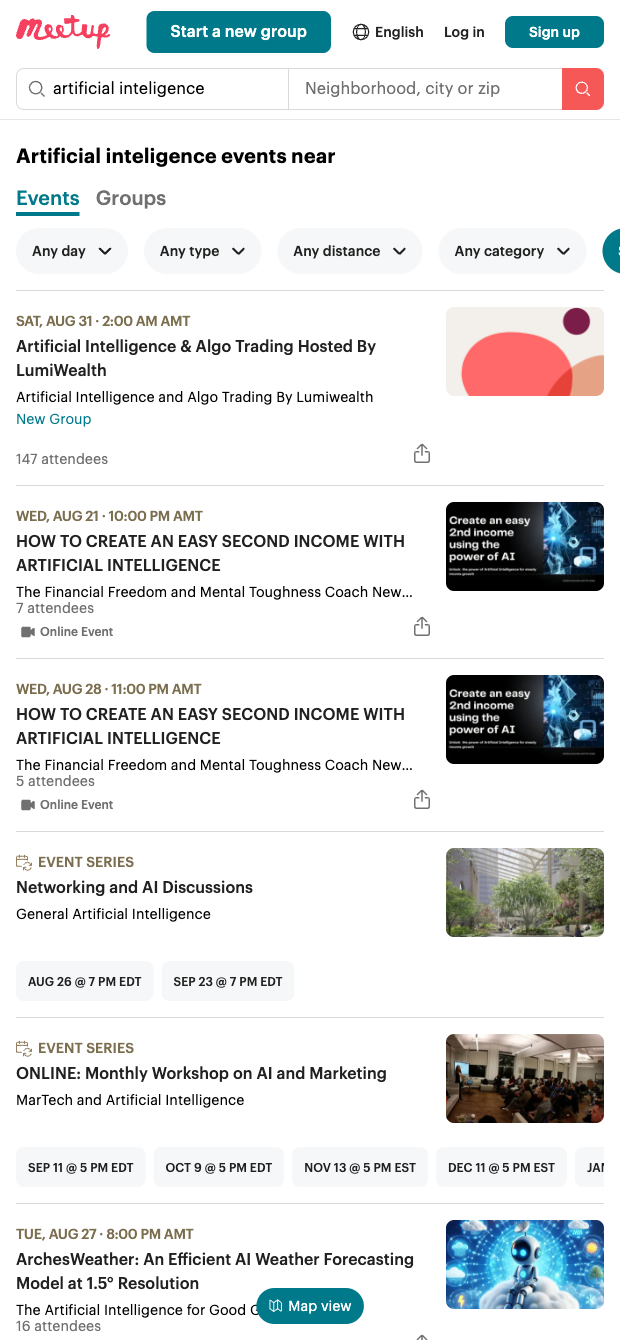Screen dimensions: 620x1340
Task: Tap the Start a new group button
Action: pyautogui.click(x=238, y=32)
